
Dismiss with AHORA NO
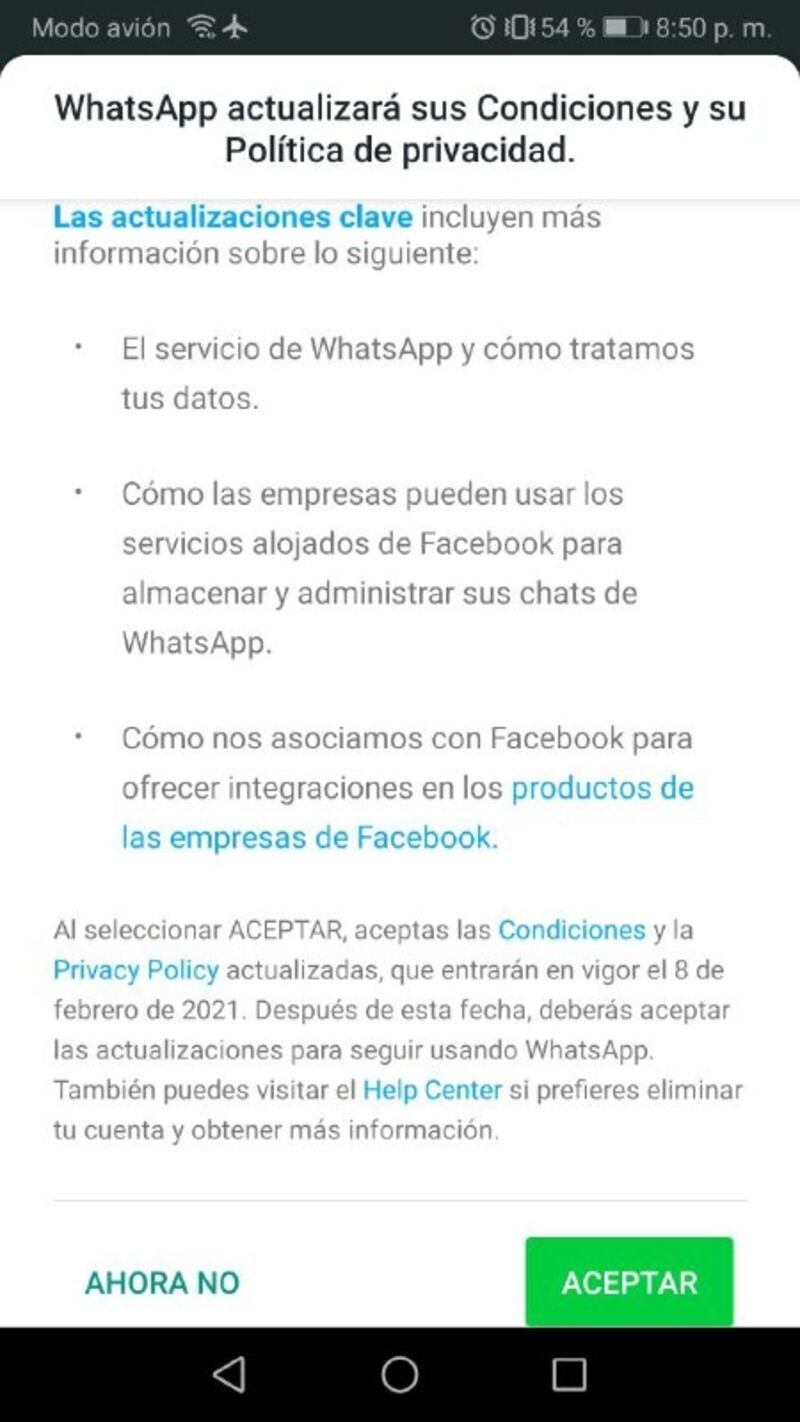(162, 1283)
